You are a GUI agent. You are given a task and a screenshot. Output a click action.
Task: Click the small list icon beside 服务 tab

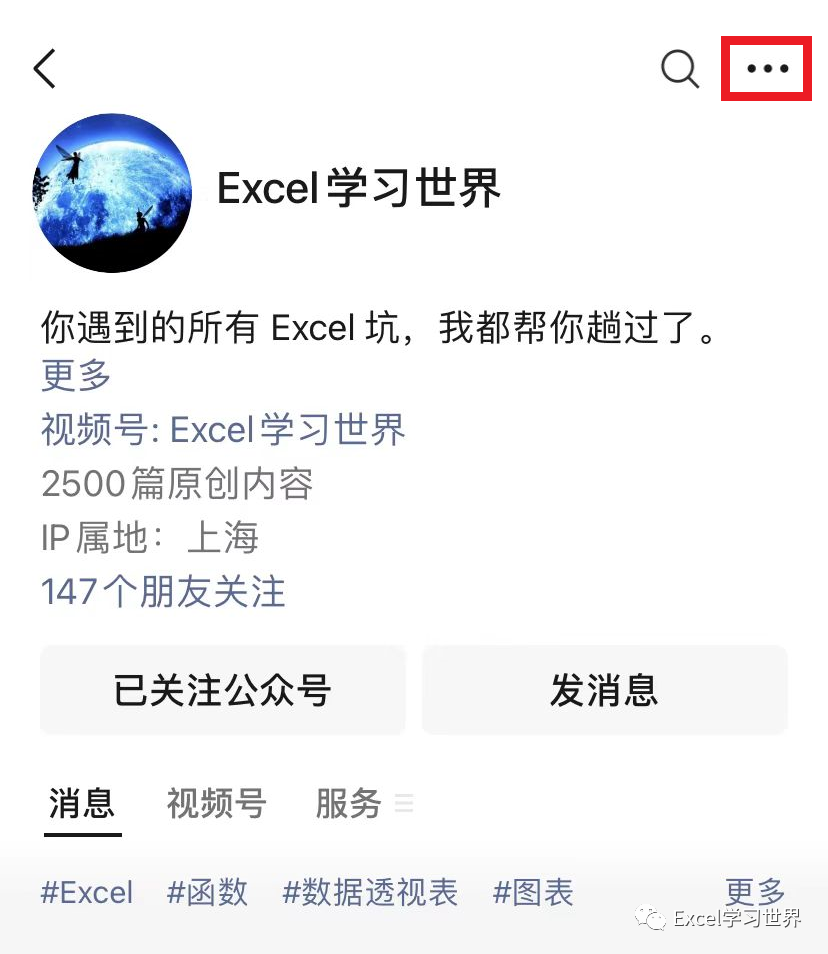[404, 803]
